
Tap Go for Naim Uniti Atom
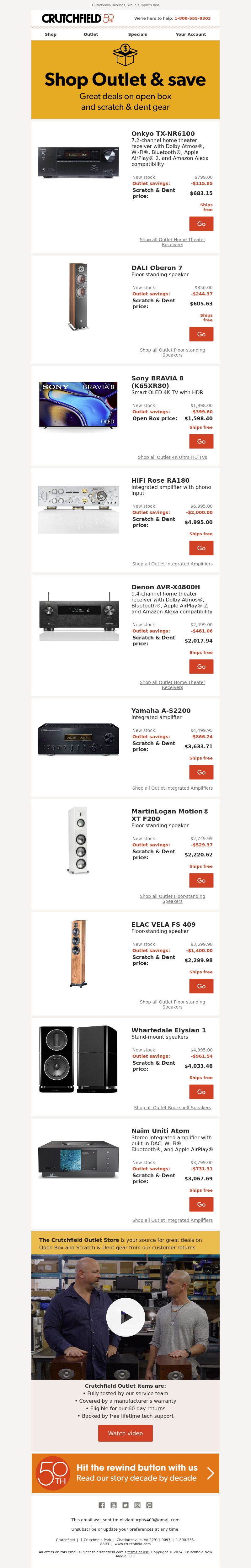pos(201,1205)
